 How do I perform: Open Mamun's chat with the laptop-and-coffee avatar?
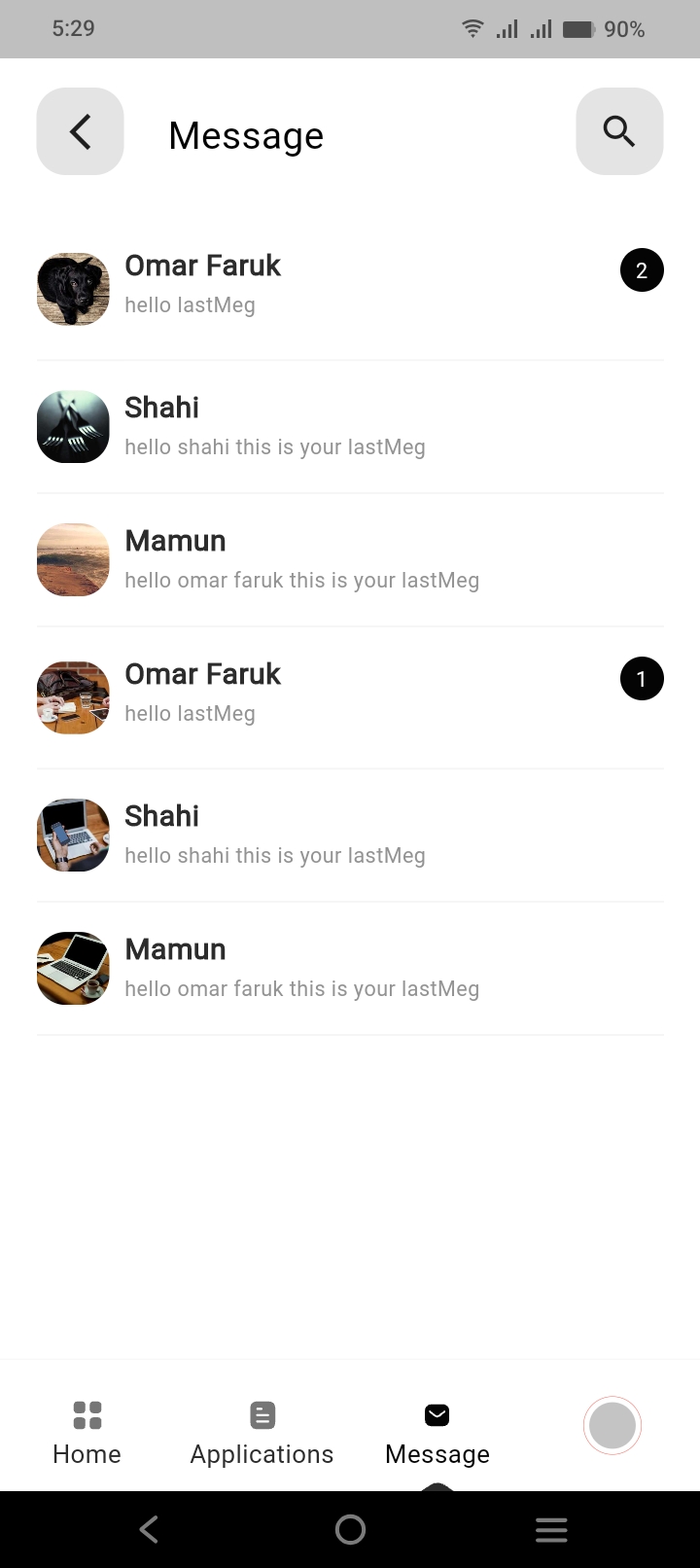(x=350, y=968)
